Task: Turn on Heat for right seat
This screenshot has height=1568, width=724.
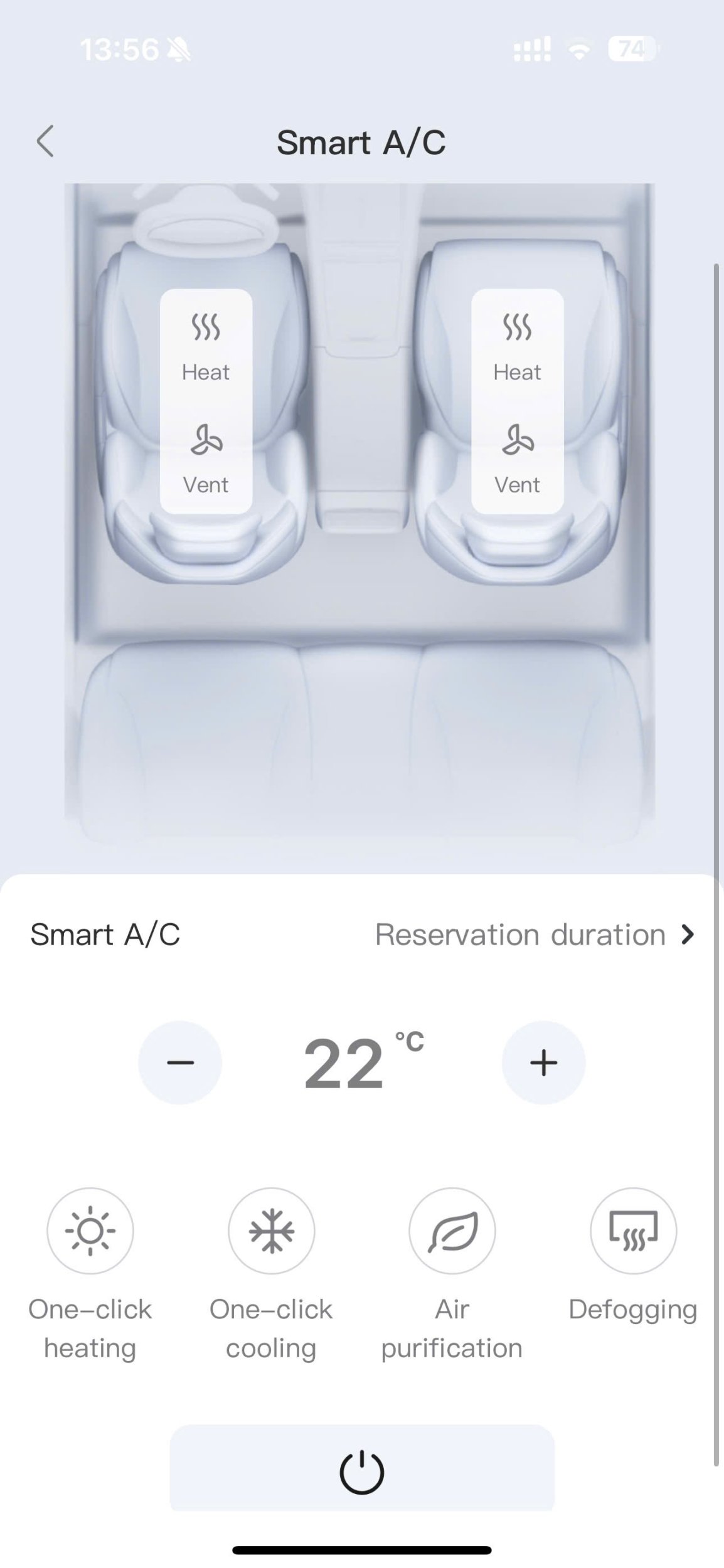Action: pyautogui.click(x=517, y=345)
